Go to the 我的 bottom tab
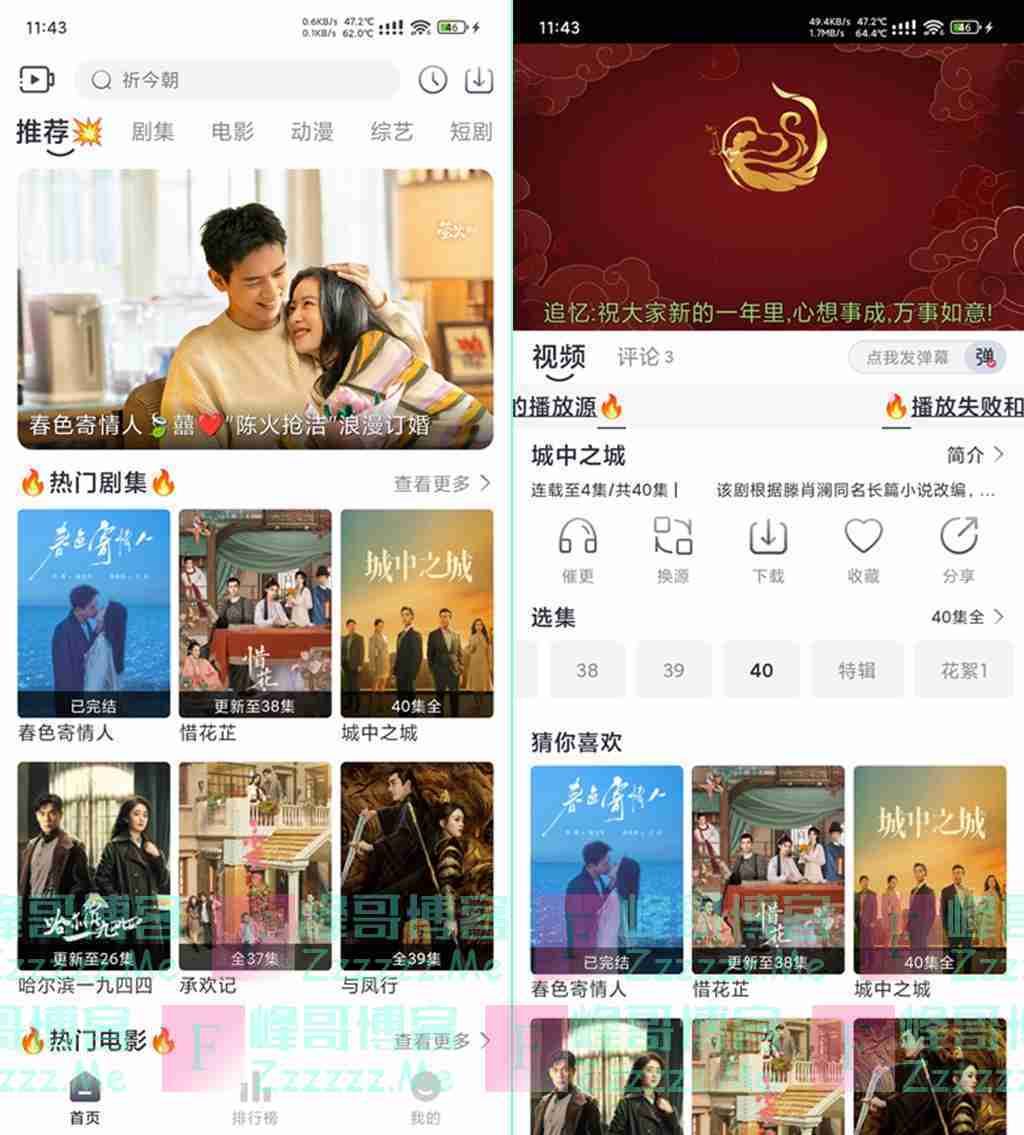This screenshot has height=1135, width=1024. [x=425, y=1098]
